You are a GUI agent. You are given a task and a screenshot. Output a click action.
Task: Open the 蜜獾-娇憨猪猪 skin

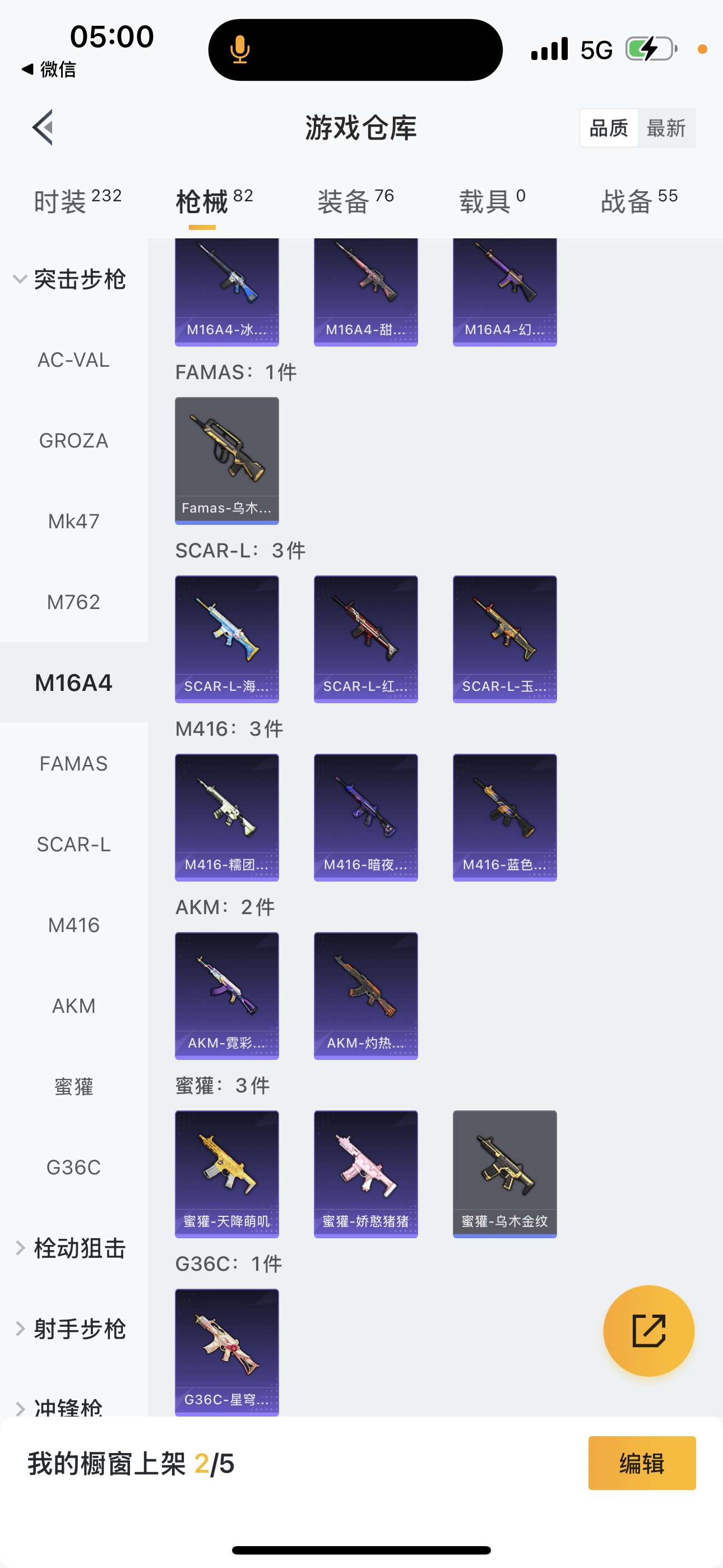(366, 1174)
